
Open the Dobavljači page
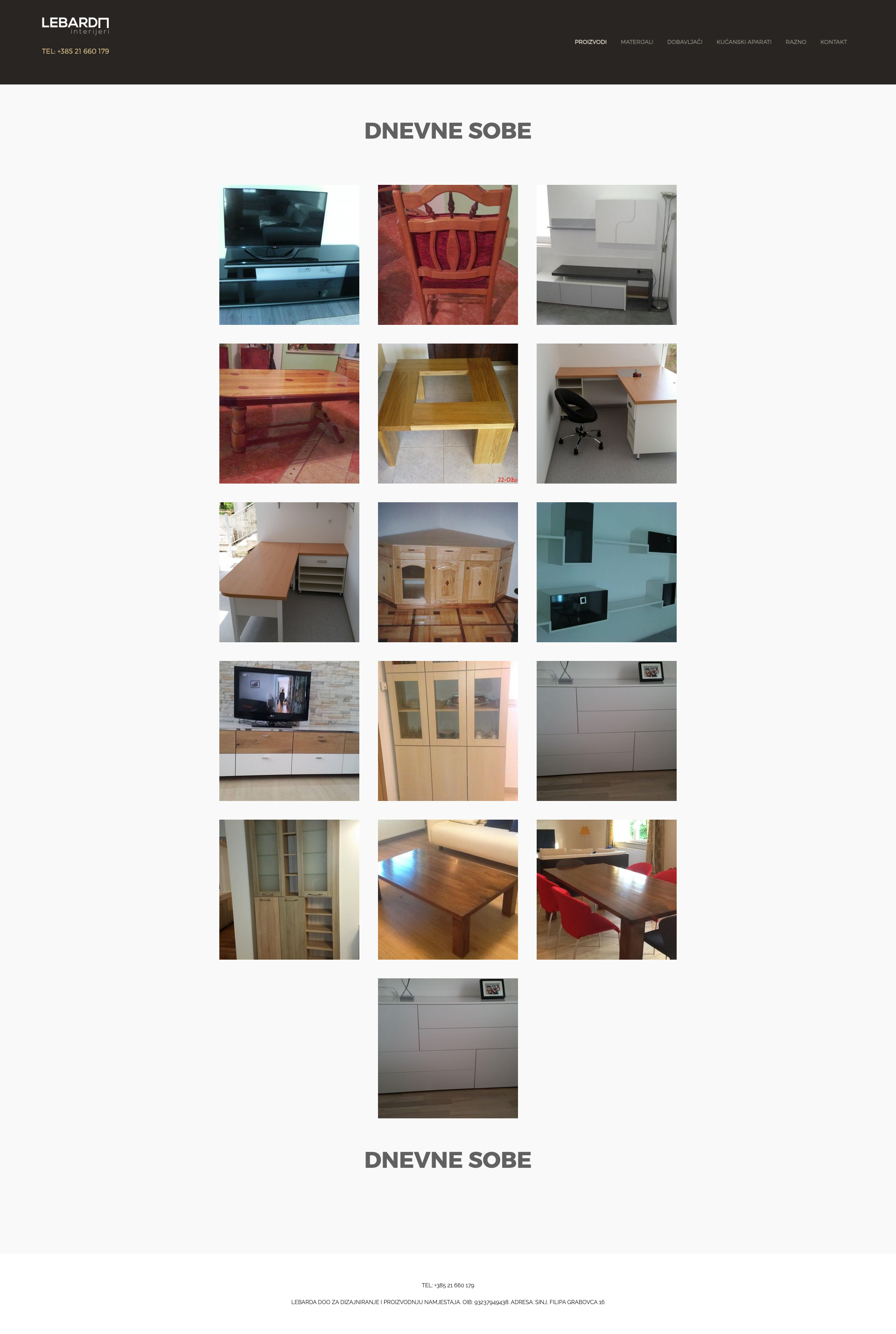click(x=684, y=42)
